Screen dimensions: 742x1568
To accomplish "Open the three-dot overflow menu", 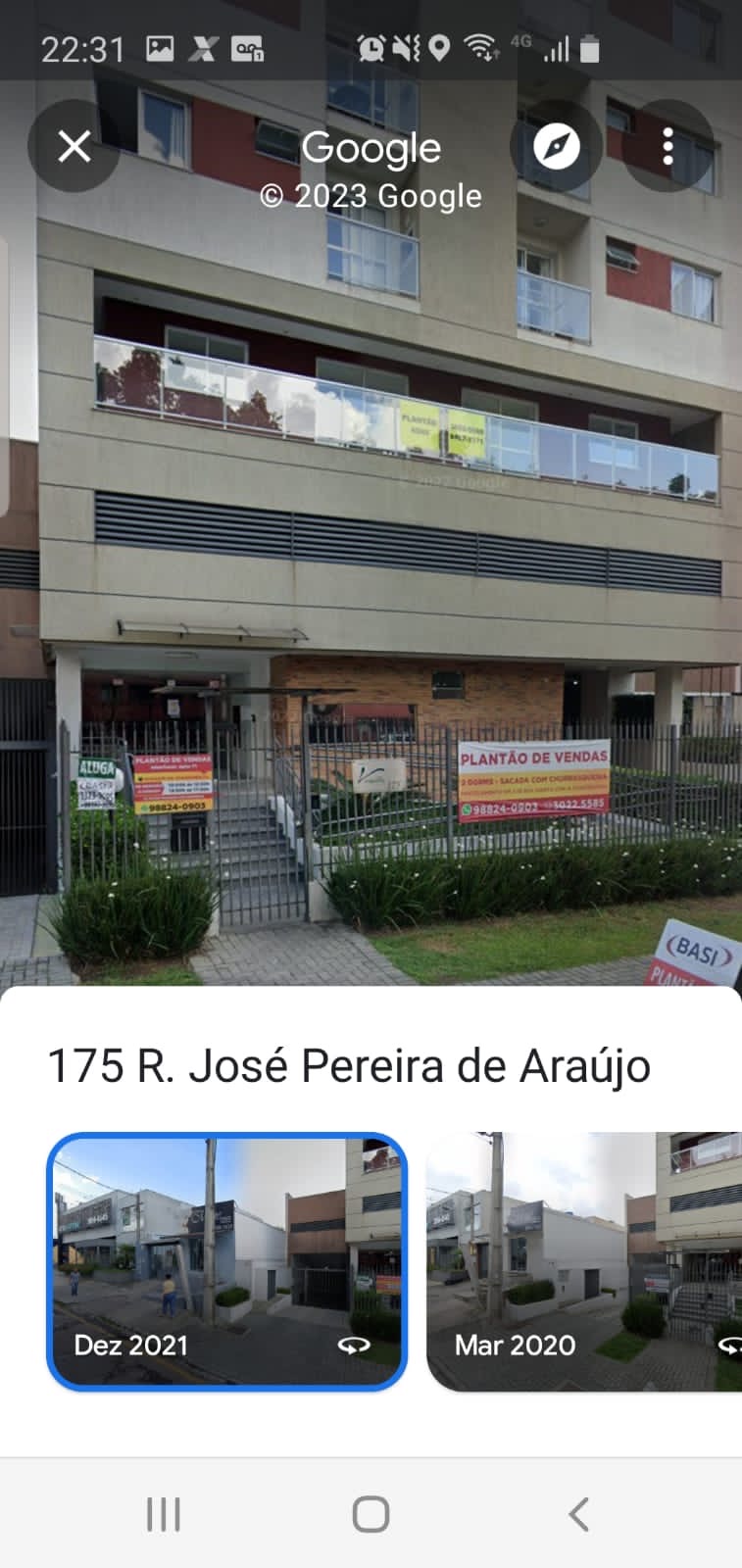I will pos(668,147).
